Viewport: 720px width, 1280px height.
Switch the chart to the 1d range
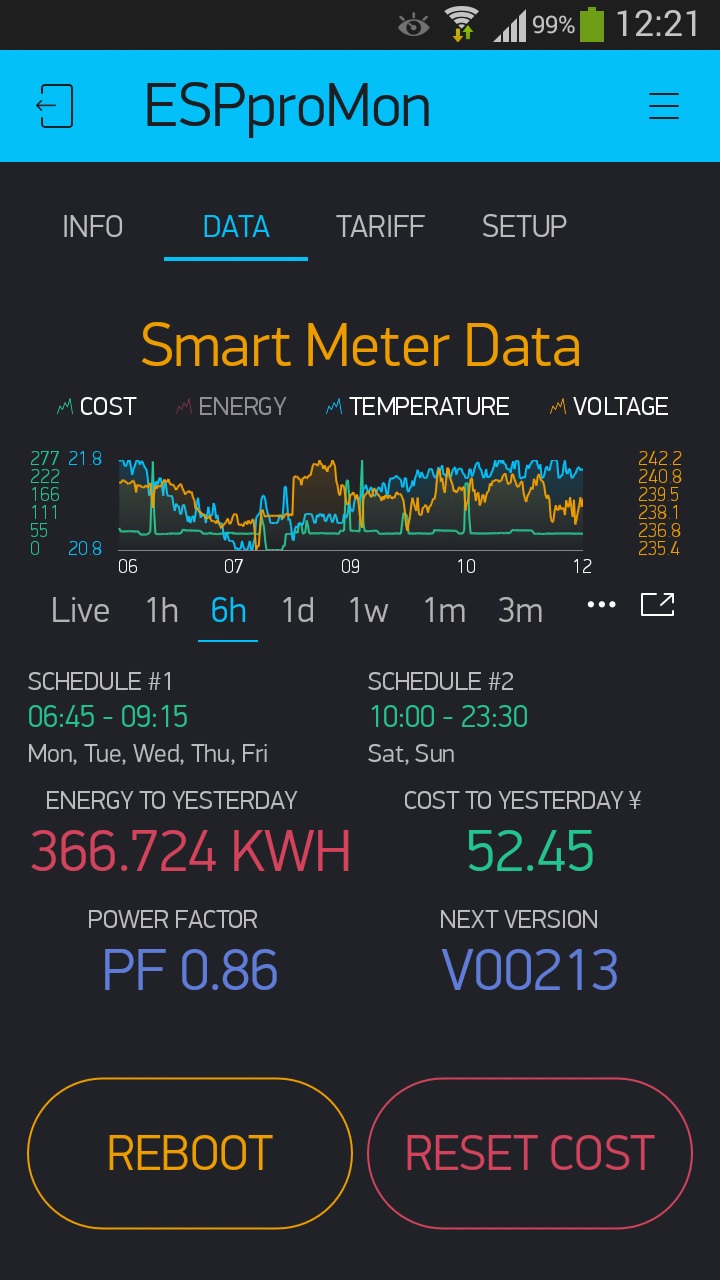click(297, 610)
